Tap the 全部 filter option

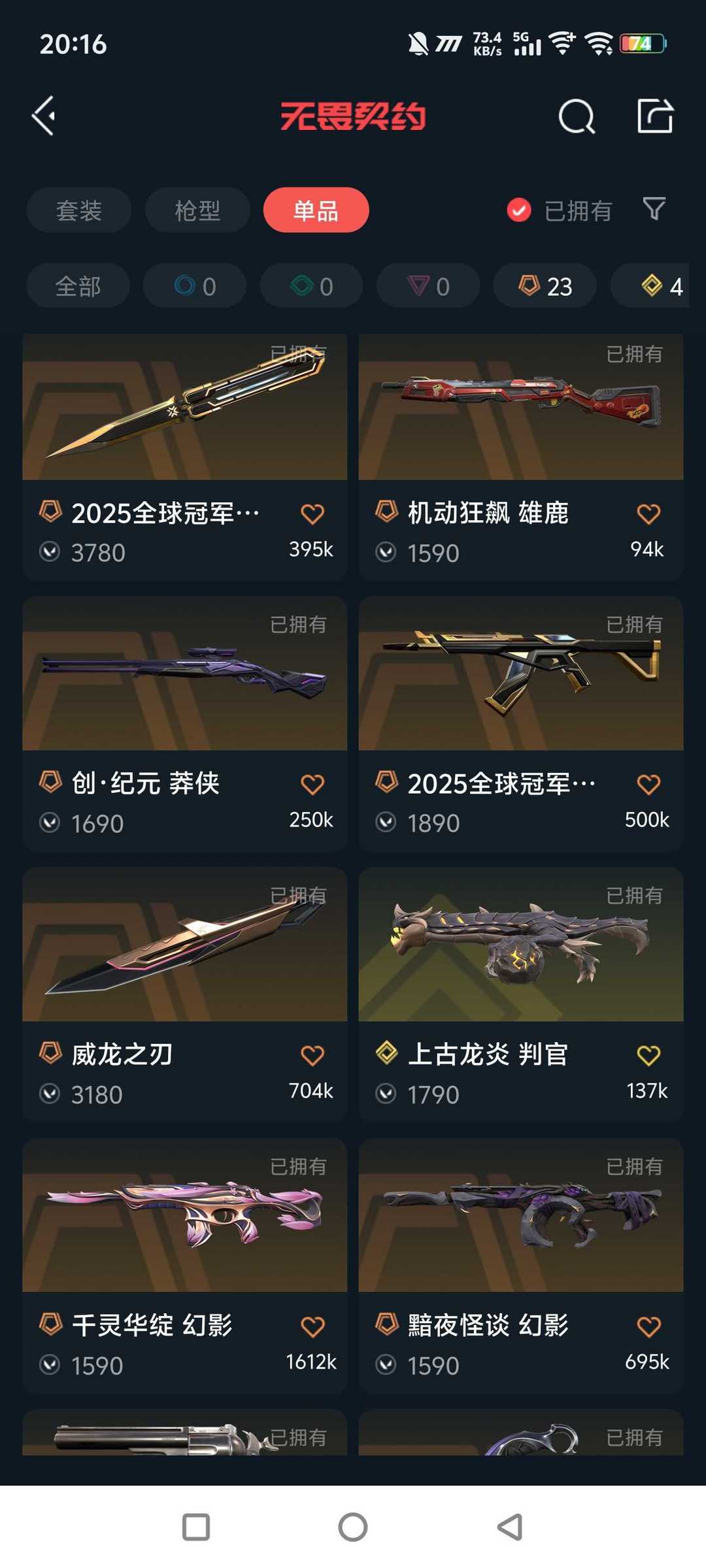(78, 286)
